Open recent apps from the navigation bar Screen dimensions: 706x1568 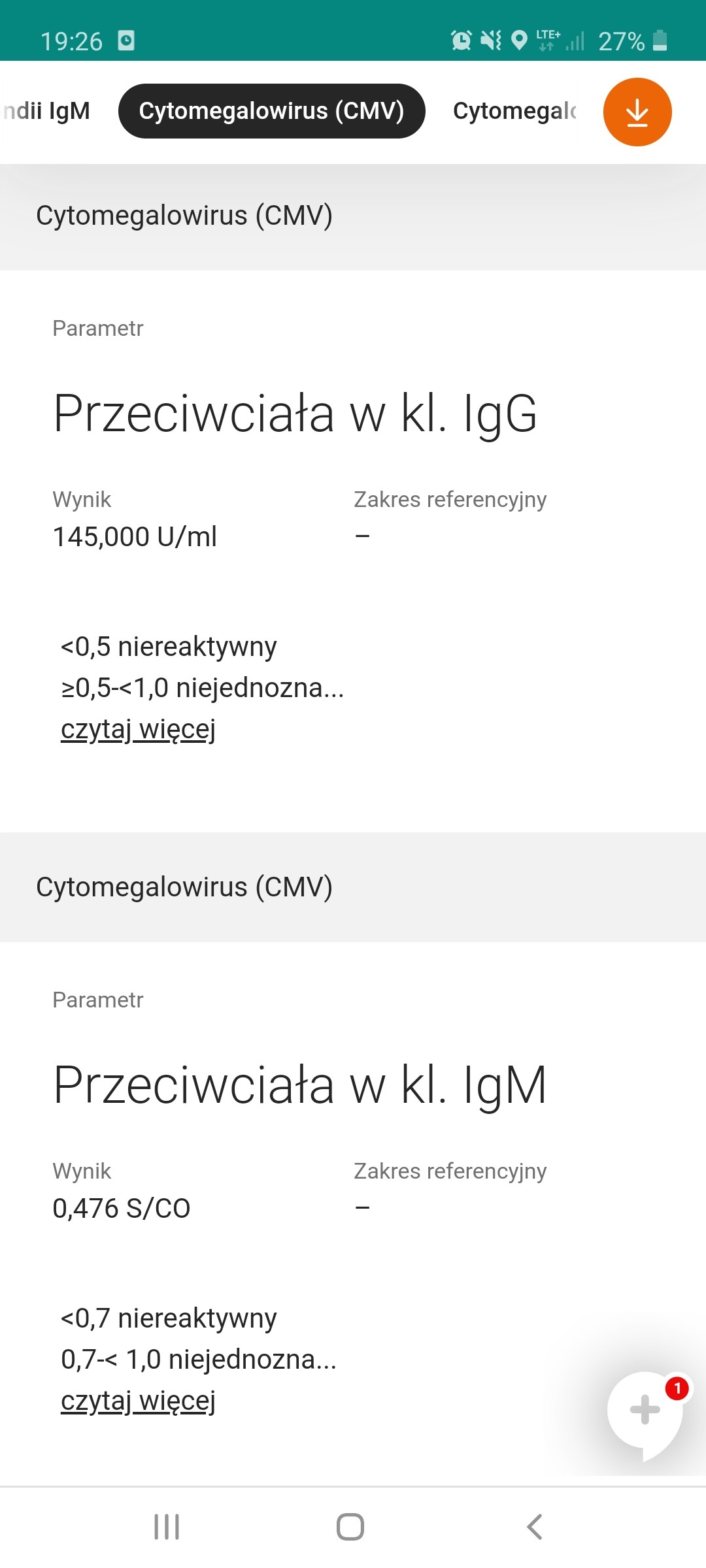pos(167,1527)
